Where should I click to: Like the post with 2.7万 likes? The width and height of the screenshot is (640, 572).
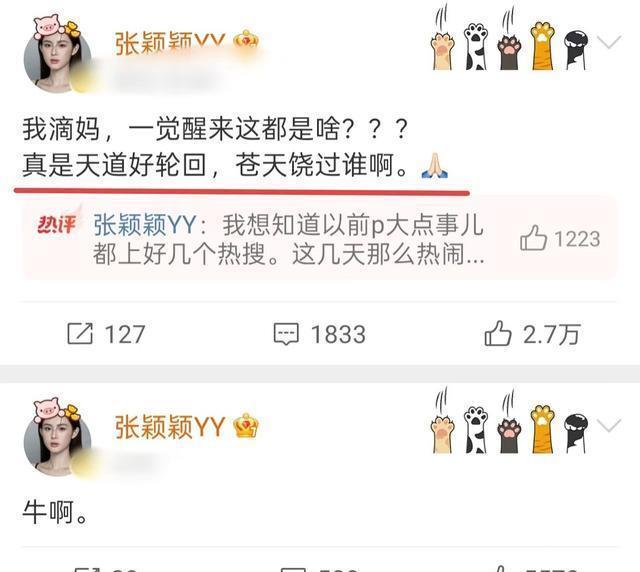pyautogui.click(x=532, y=334)
